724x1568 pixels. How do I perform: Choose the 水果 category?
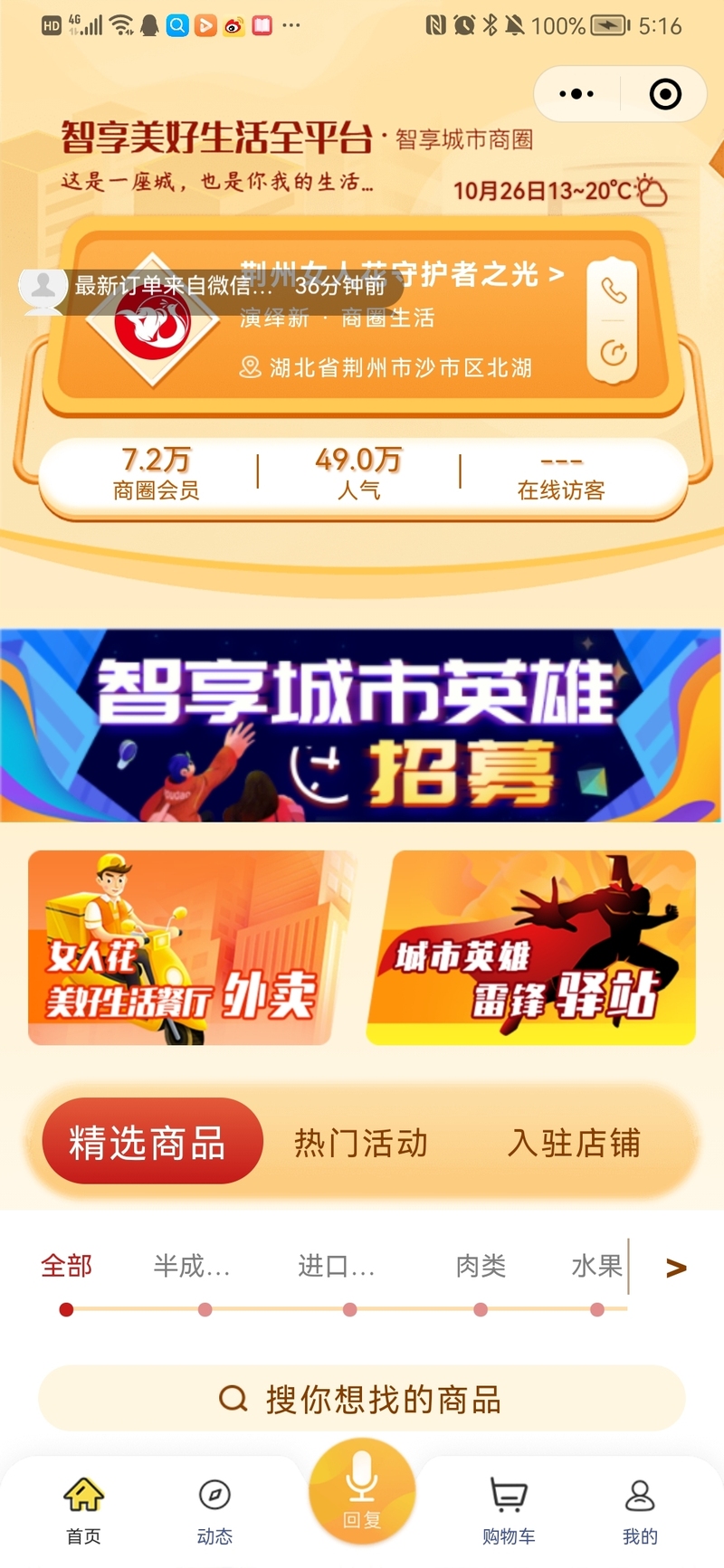click(596, 1266)
